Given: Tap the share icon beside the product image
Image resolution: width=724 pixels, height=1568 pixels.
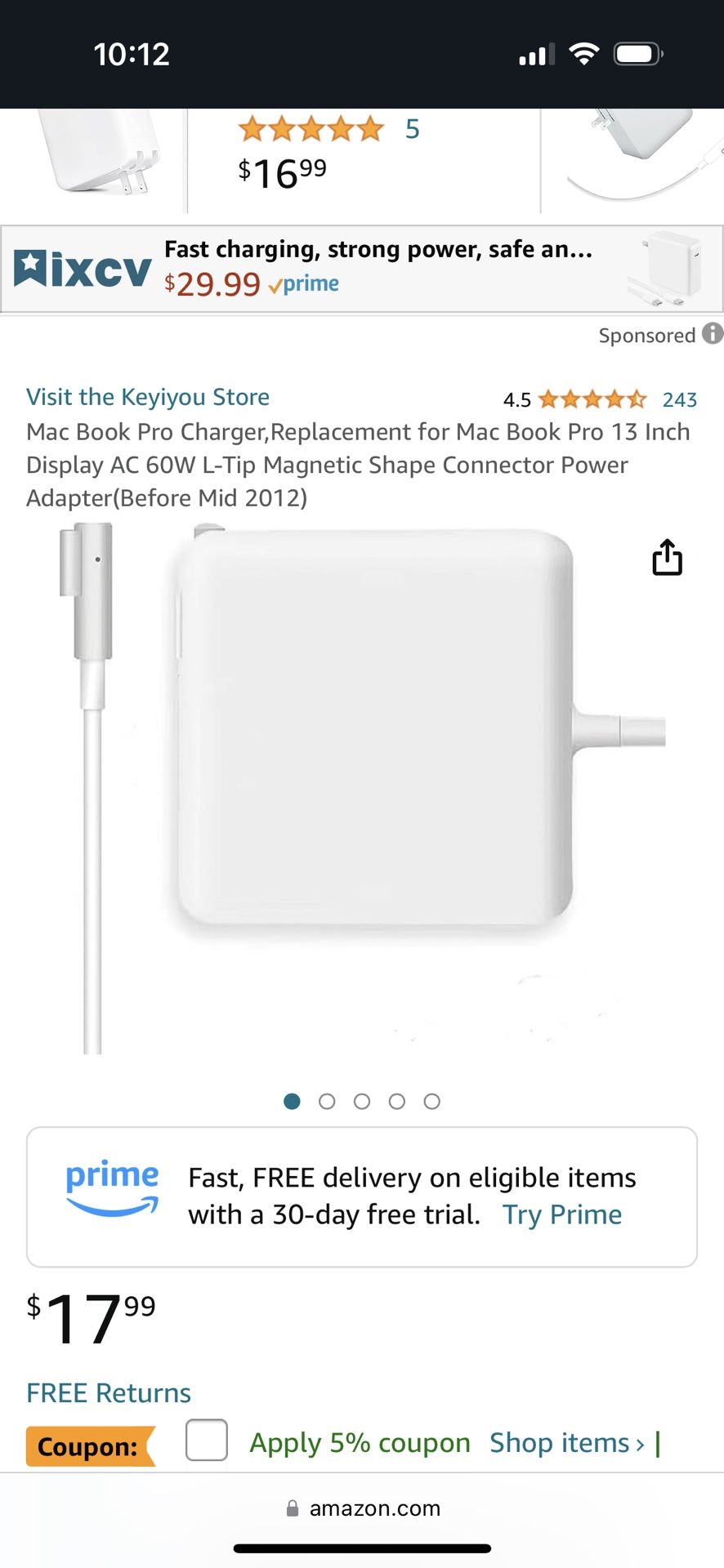Looking at the screenshot, I should click(x=668, y=557).
